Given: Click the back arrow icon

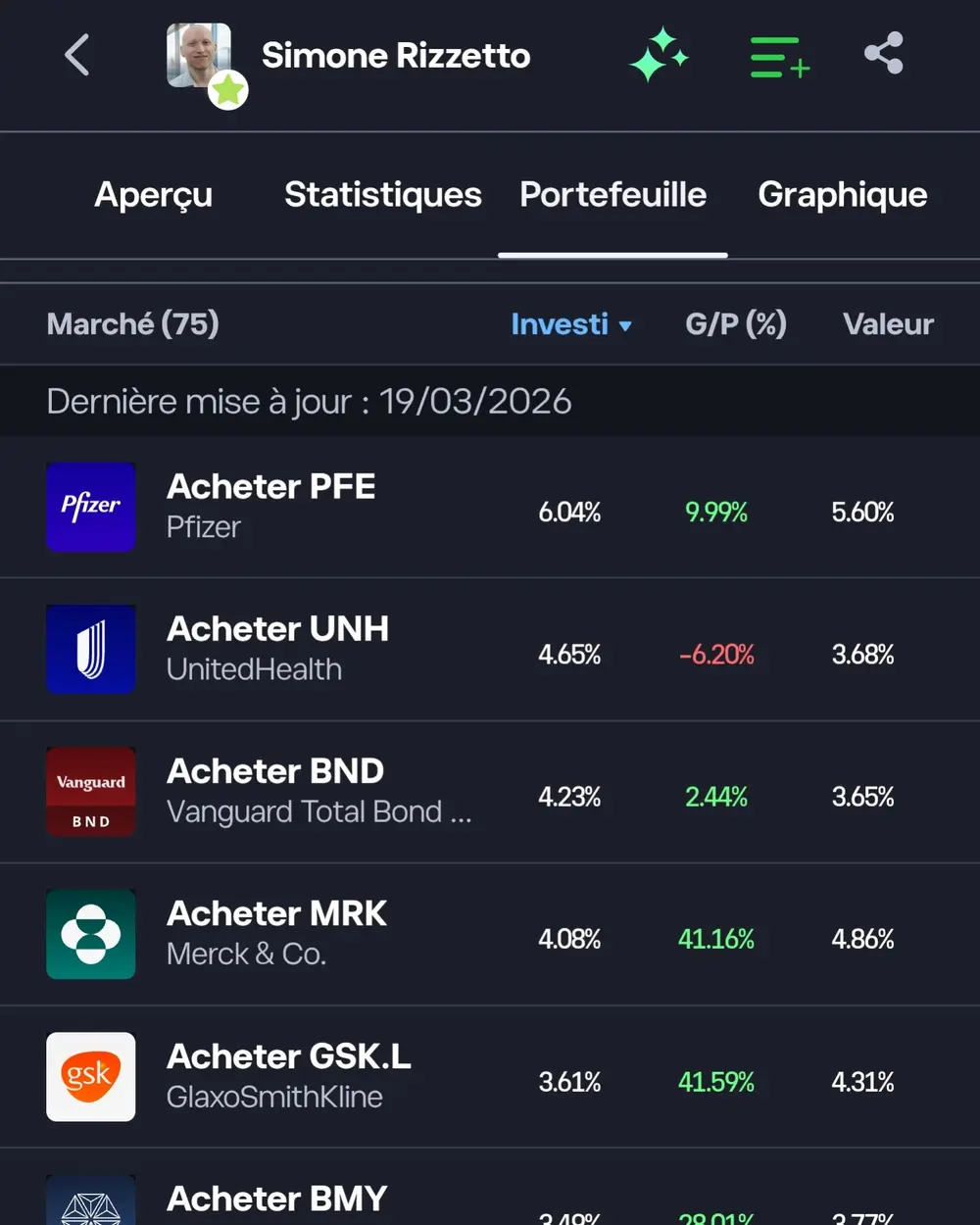Looking at the screenshot, I should point(76,55).
